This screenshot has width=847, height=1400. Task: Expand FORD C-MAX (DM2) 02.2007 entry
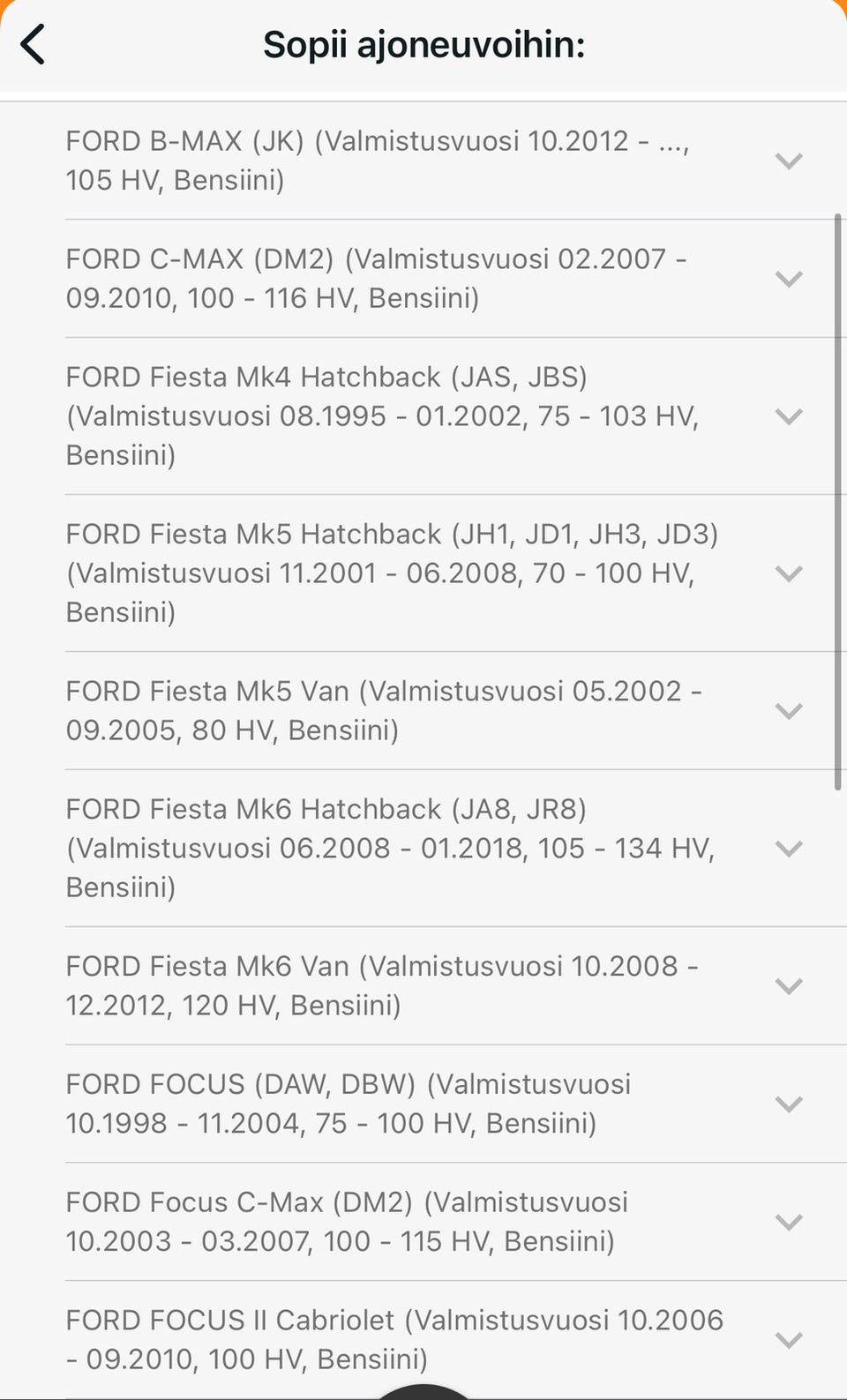point(788,279)
